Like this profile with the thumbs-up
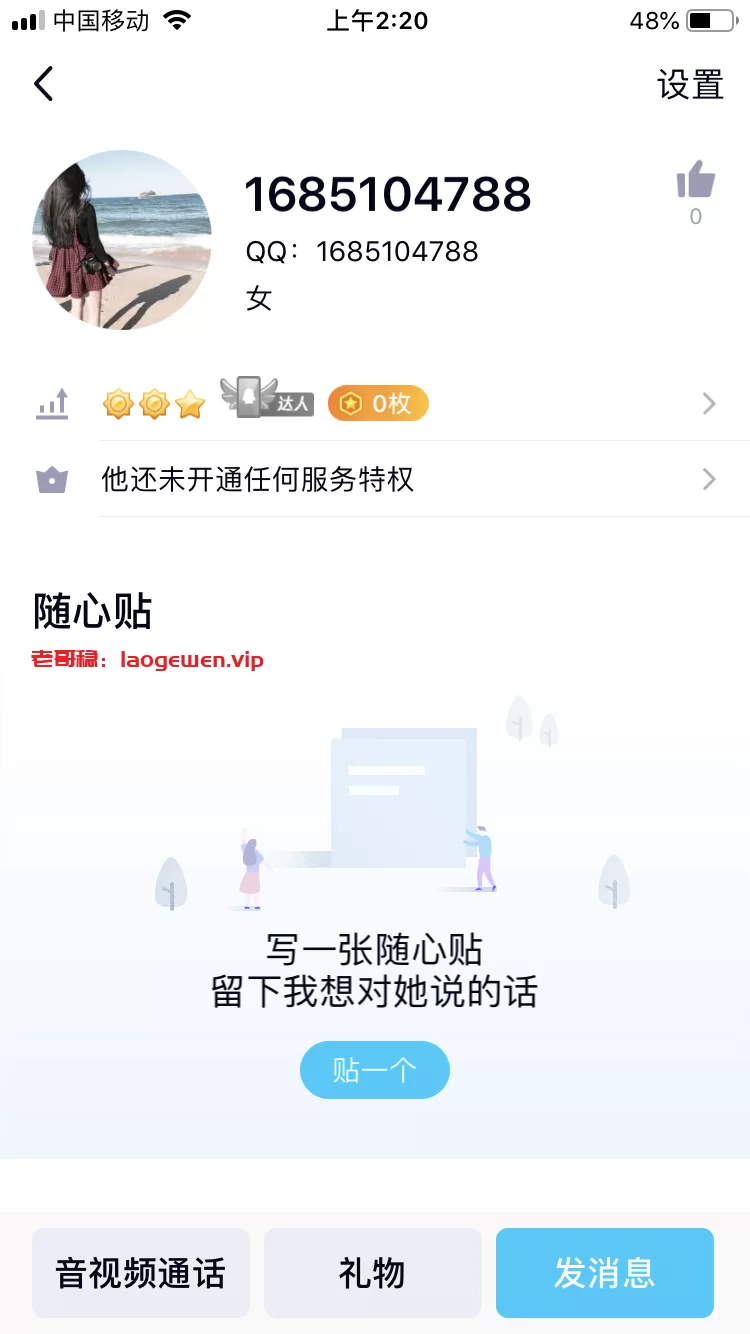This screenshot has height=1334, width=750. tap(696, 182)
